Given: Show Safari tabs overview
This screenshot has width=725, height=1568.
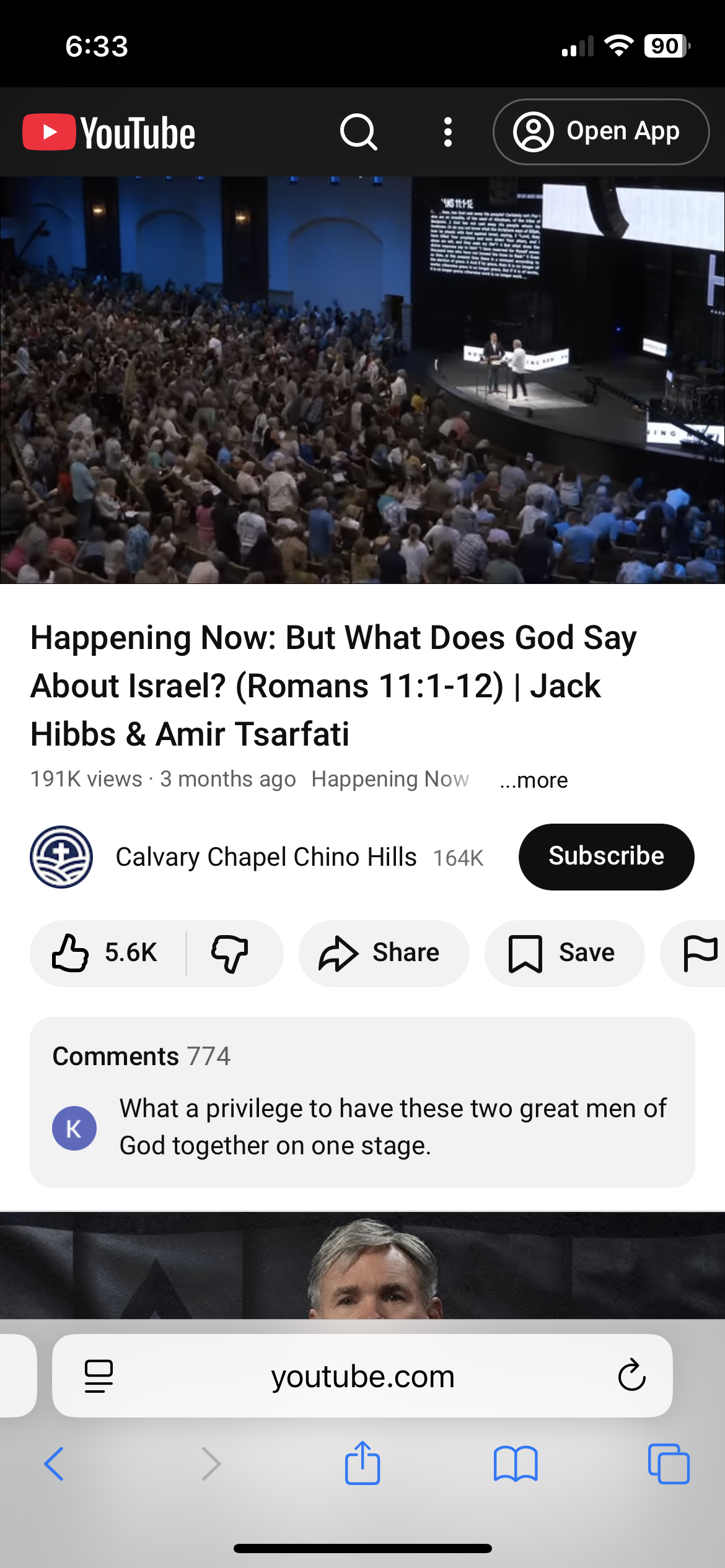Looking at the screenshot, I should (668, 1463).
